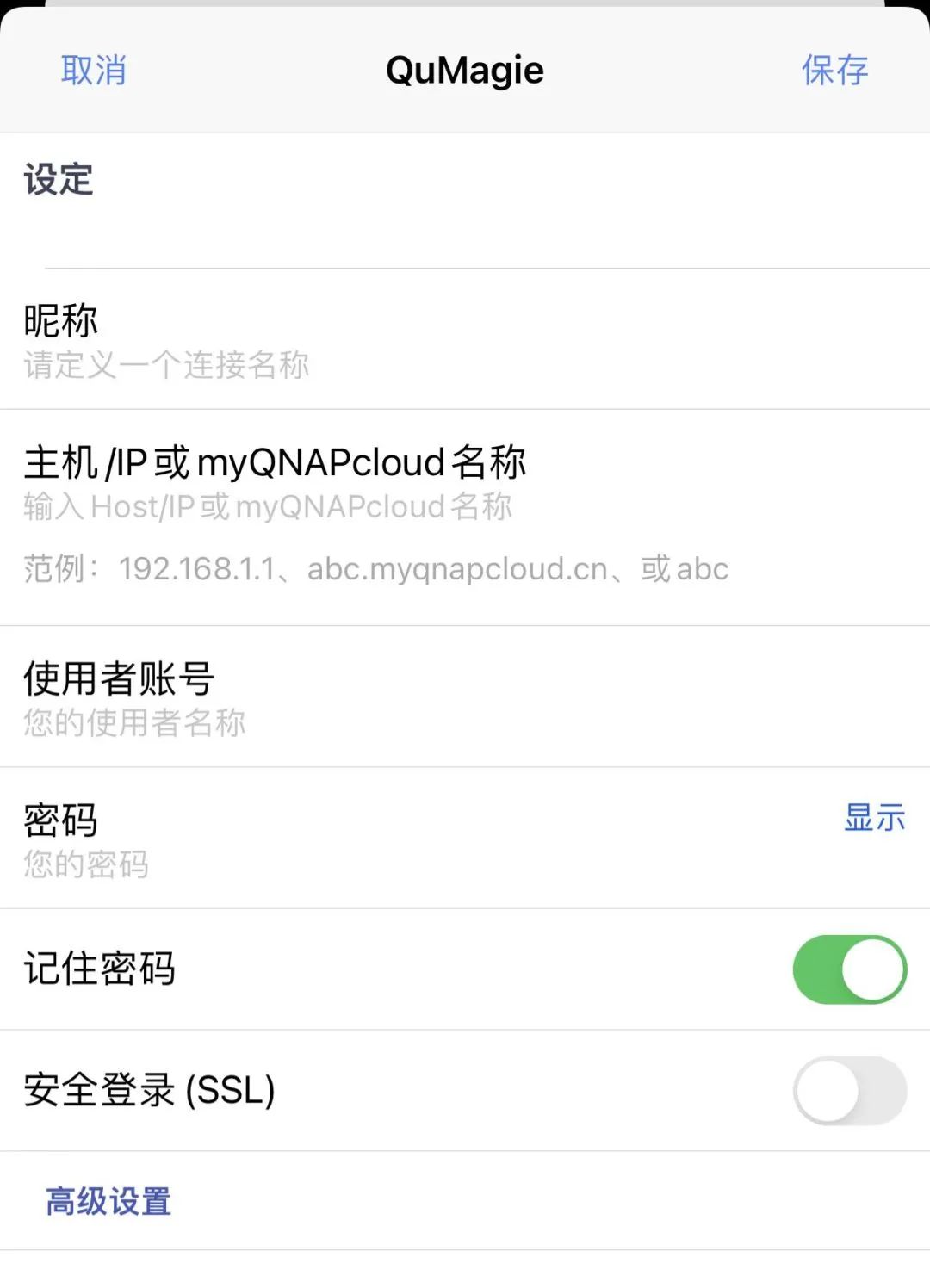The height and width of the screenshot is (1288, 930).
Task: Tap 您的使用者名称 to type username
Action: [x=133, y=723]
